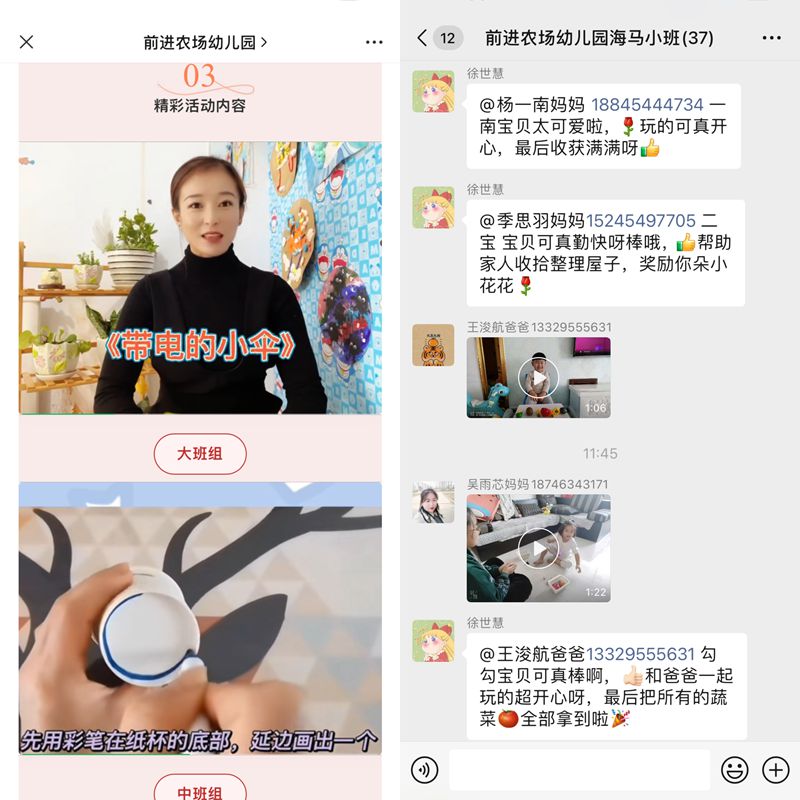Open the emoji sticker panel

click(735, 770)
